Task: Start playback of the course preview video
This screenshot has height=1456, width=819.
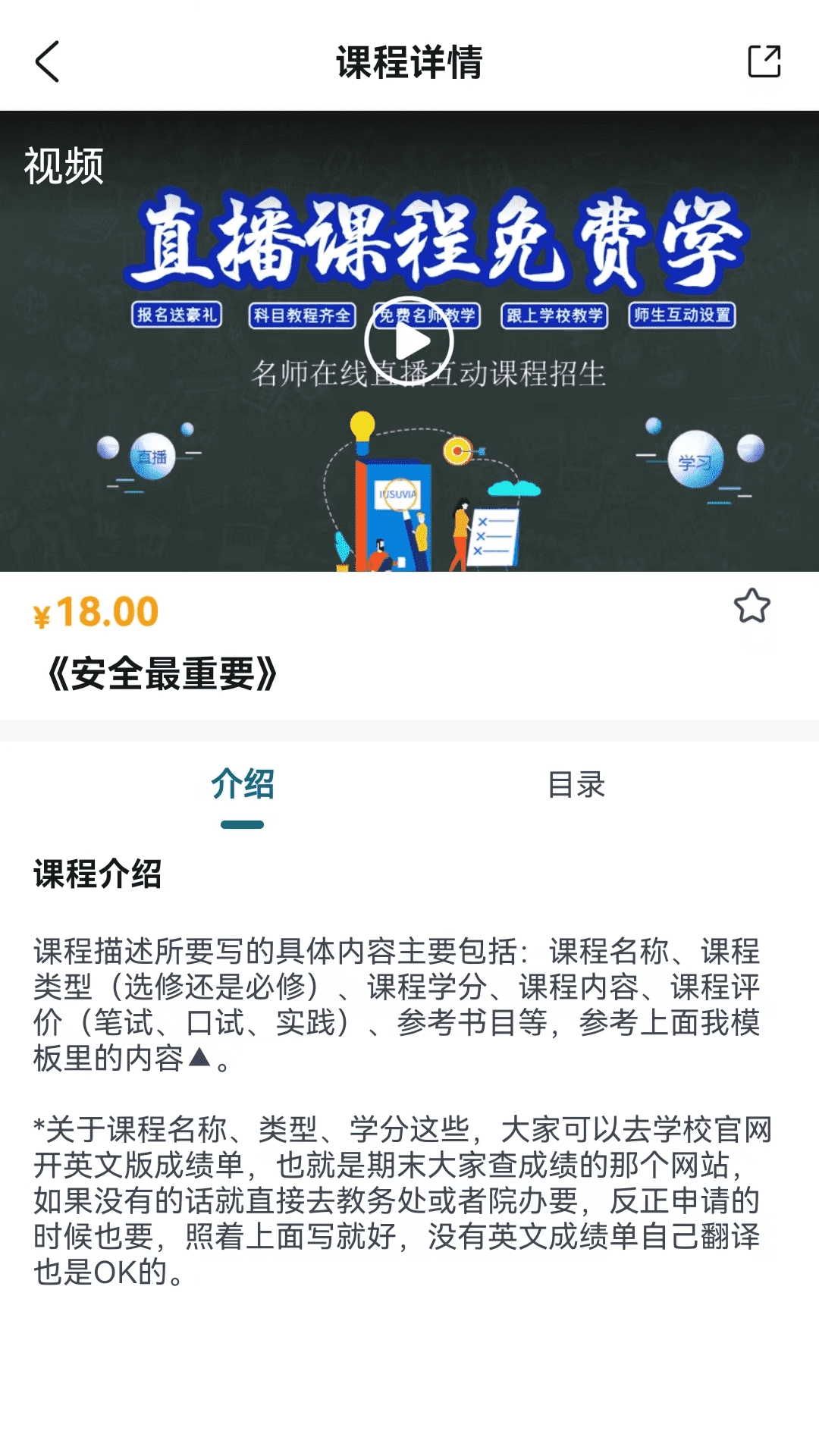Action: pos(409,341)
